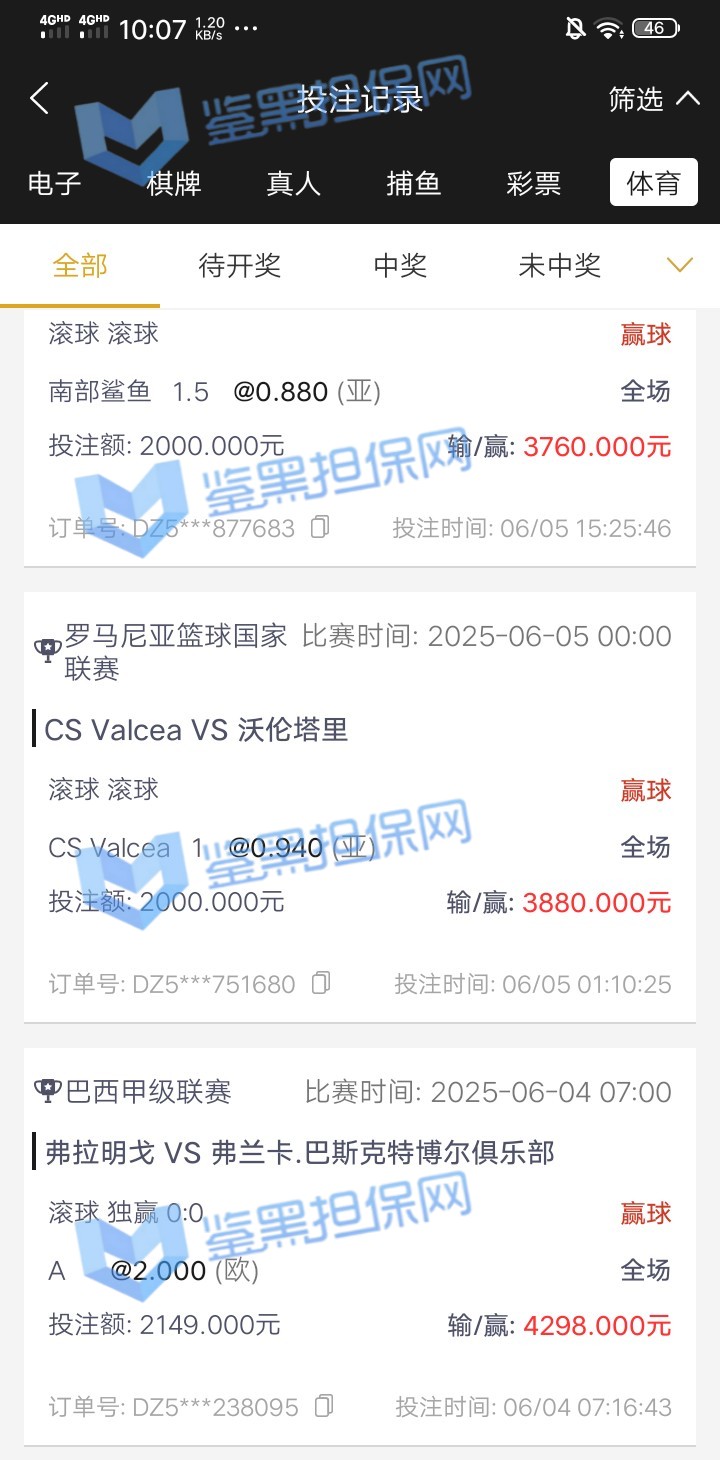Image resolution: width=720 pixels, height=1460 pixels.
Task: Show 中奖 winning records
Action: pos(400,265)
